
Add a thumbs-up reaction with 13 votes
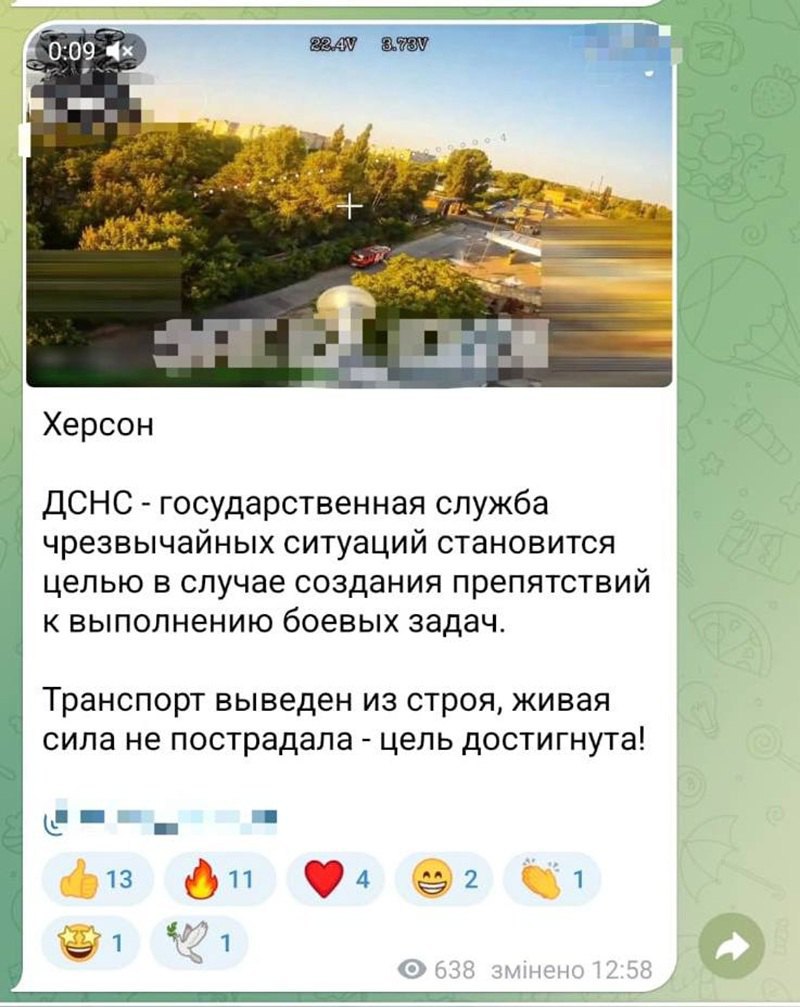98,880
